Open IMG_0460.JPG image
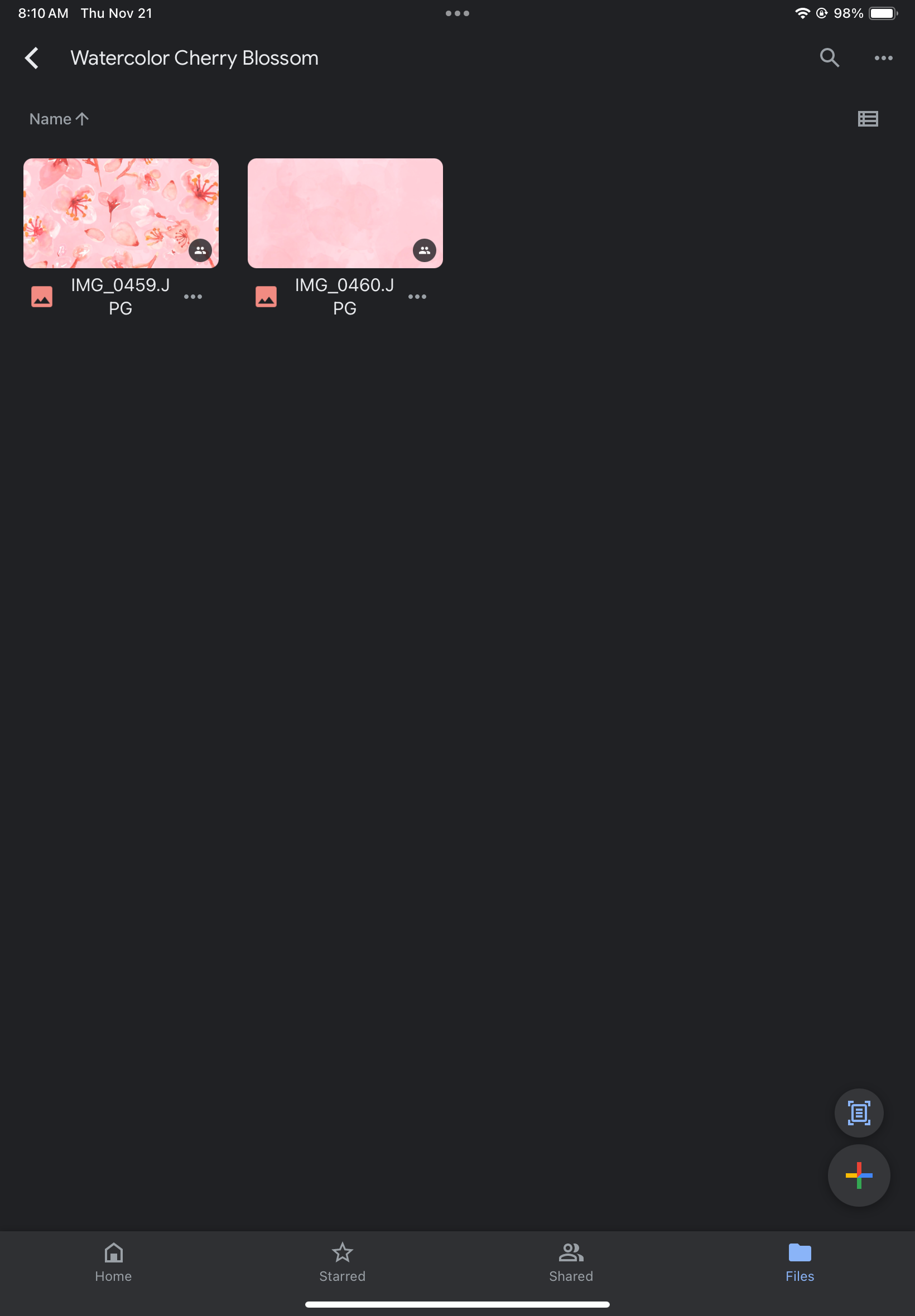The height and width of the screenshot is (1316, 915). [x=345, y=213]
